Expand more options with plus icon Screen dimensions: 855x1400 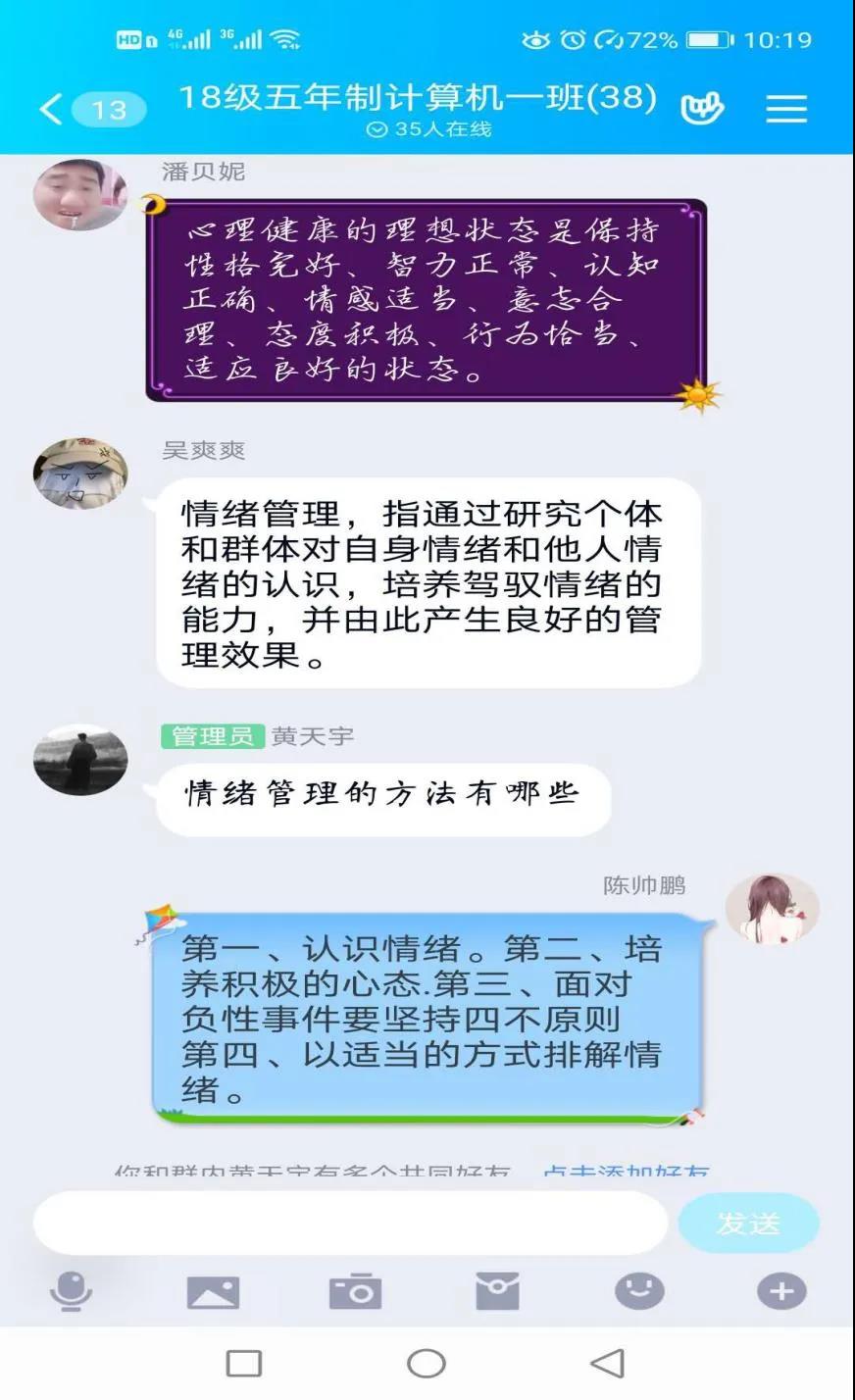coord(781,1291)
